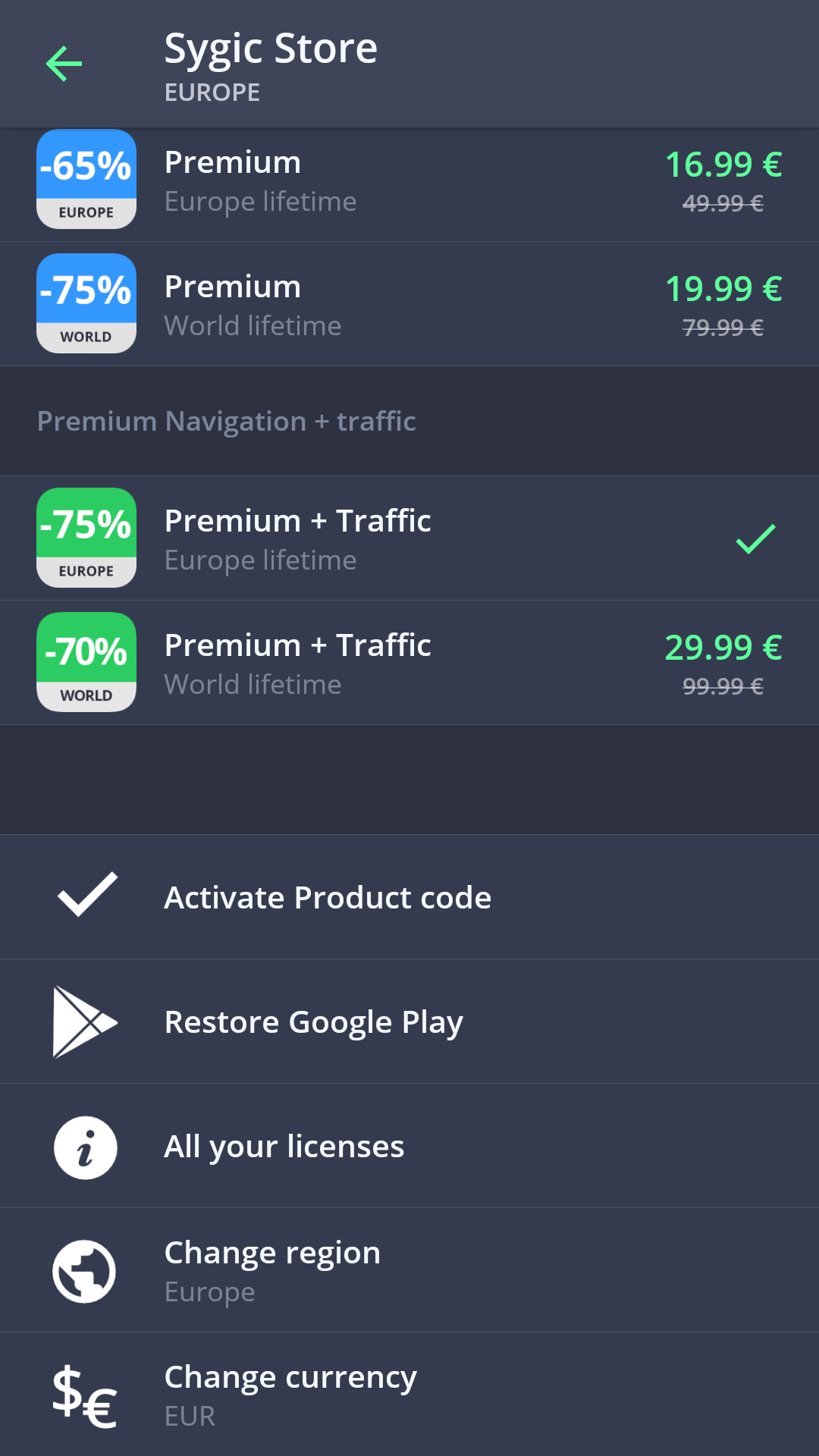The width and height of the screenshot is (819, 1456).
Task: Go back using the green arrow
Action: (64, 64)
